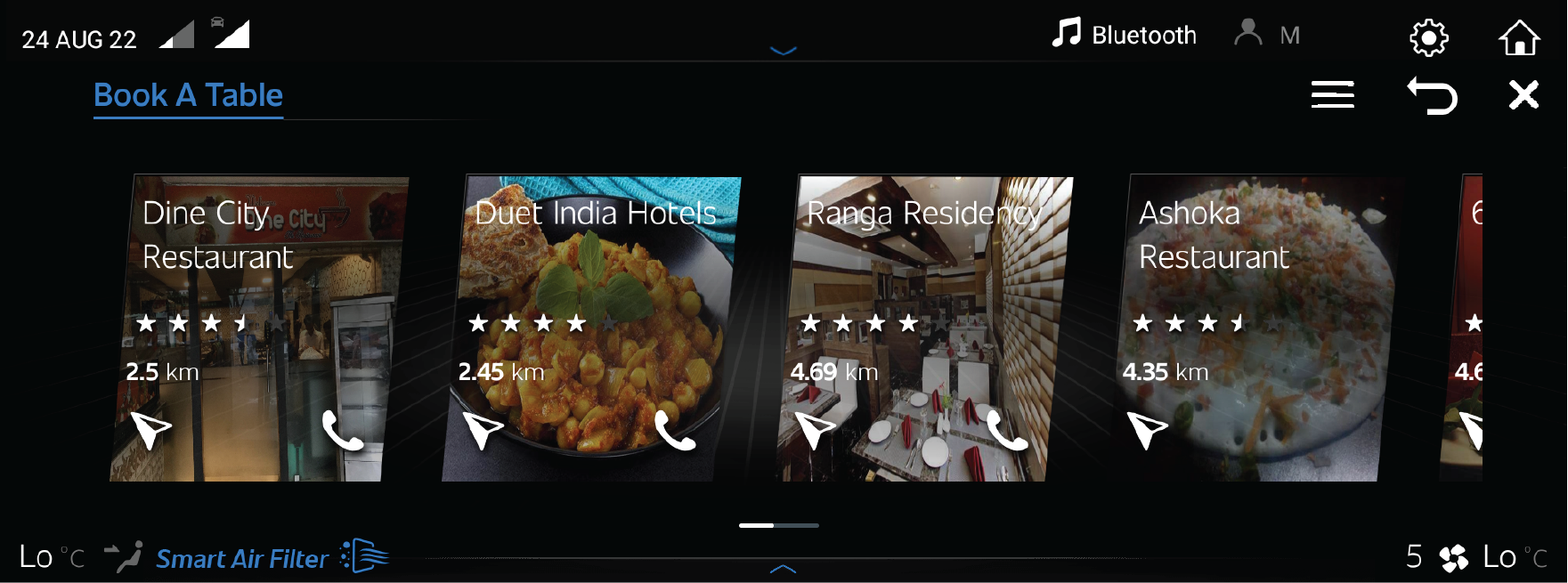Phone Ranga Residency

click(1006, 431)
